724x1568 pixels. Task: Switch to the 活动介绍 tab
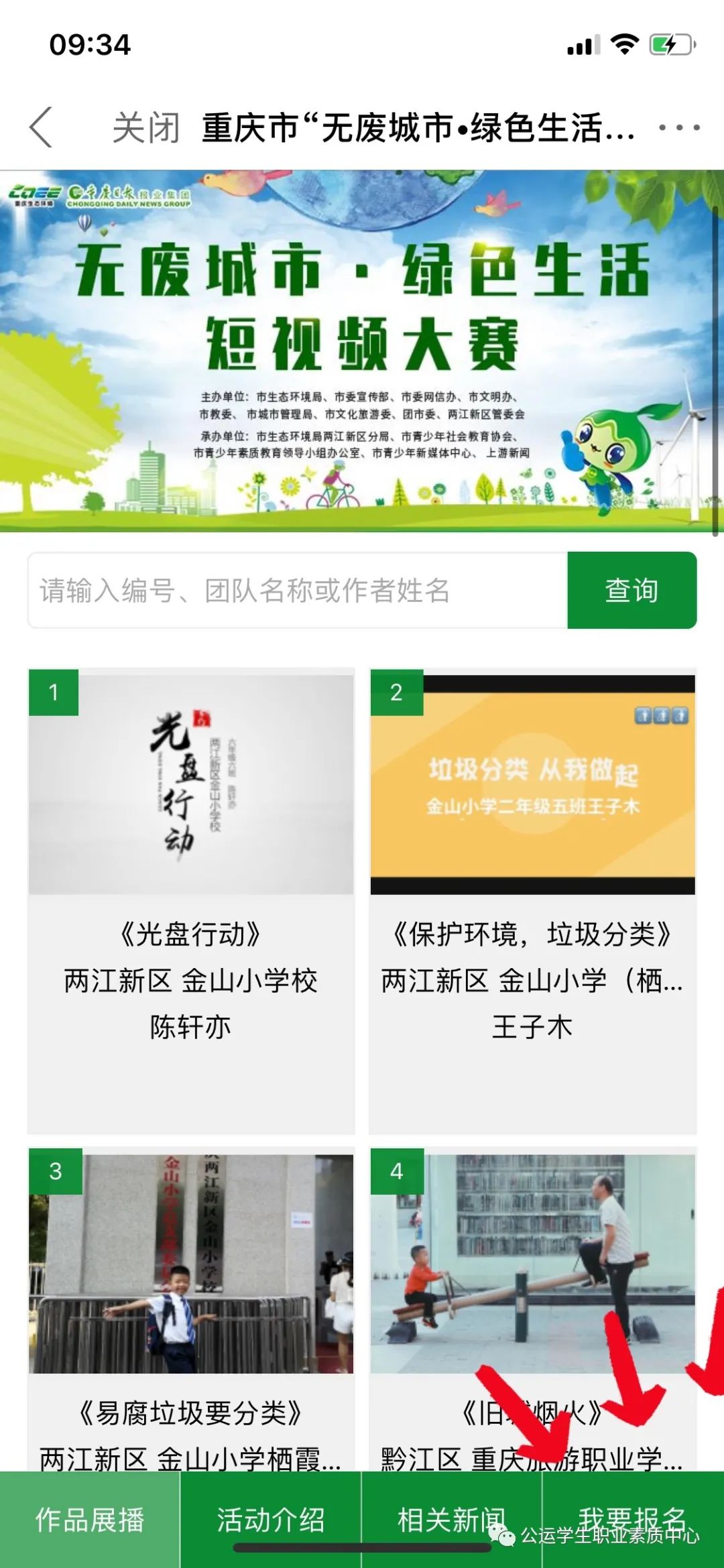[271, 1519]
